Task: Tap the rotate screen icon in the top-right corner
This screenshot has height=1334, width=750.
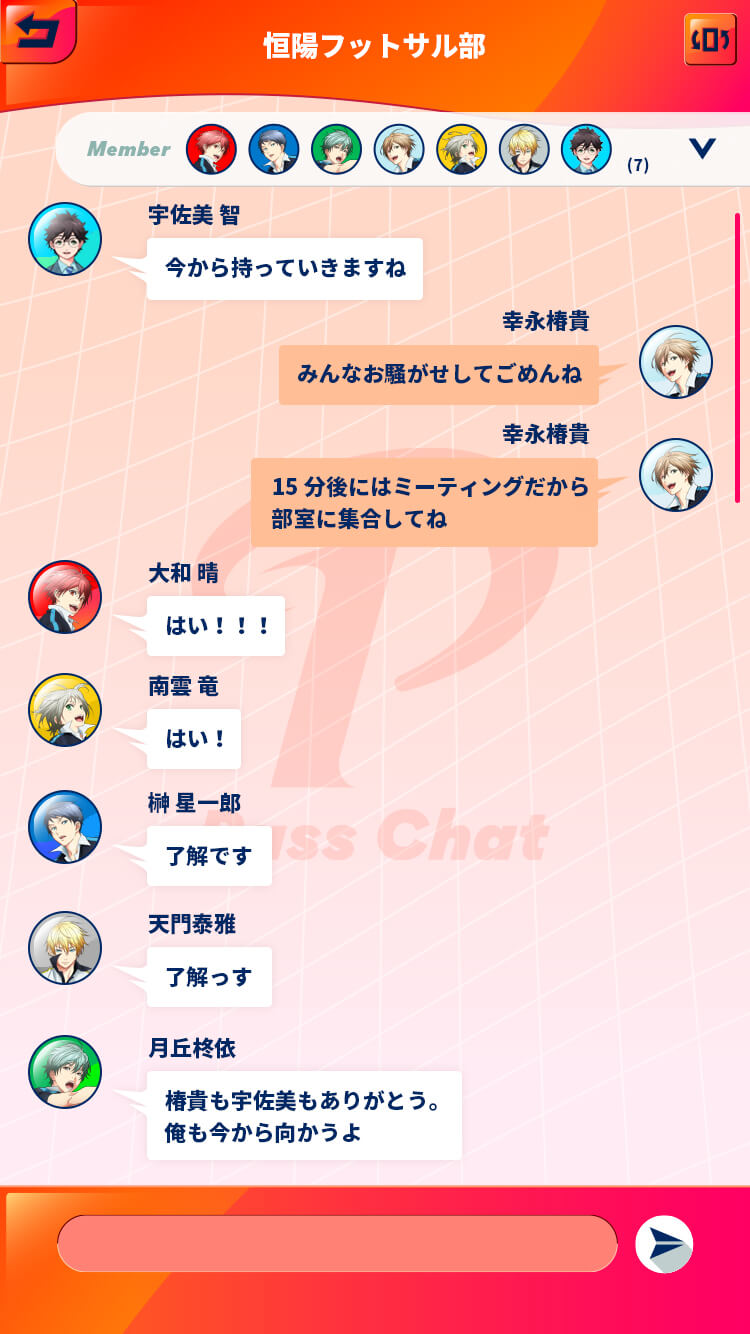Action: tap(710, 40)
